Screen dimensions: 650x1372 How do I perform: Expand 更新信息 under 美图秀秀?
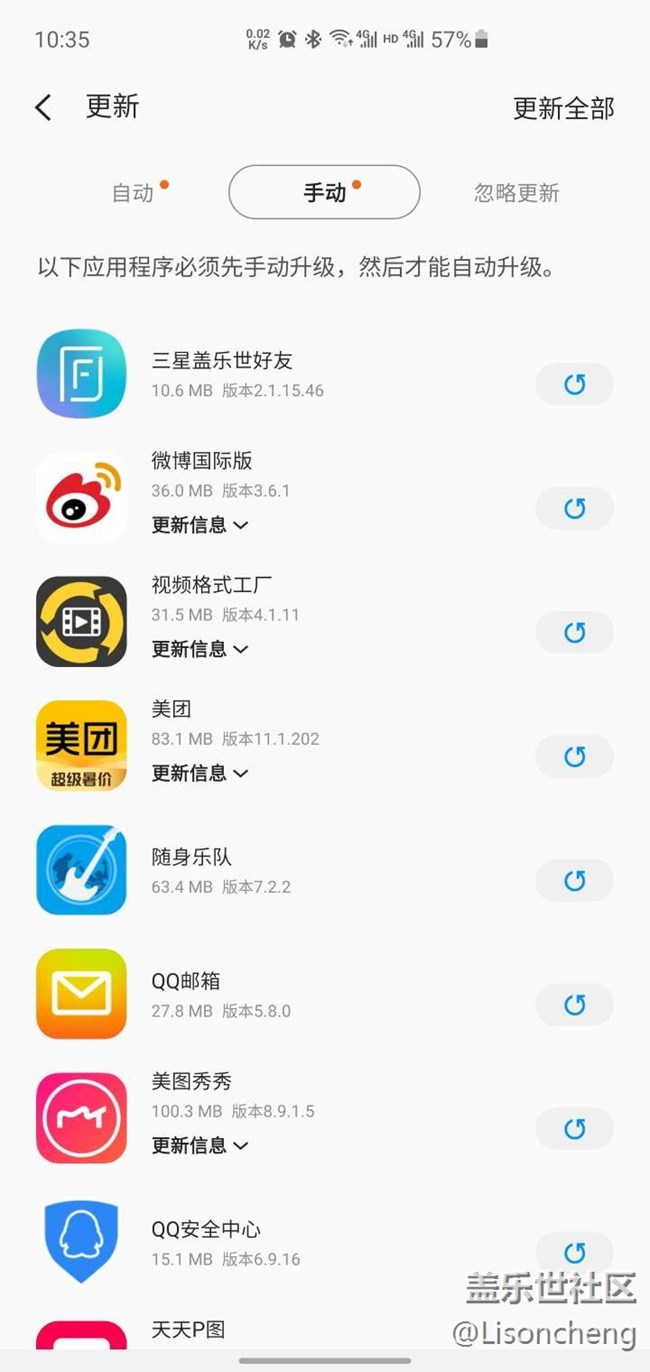[x=200, y=1144]
